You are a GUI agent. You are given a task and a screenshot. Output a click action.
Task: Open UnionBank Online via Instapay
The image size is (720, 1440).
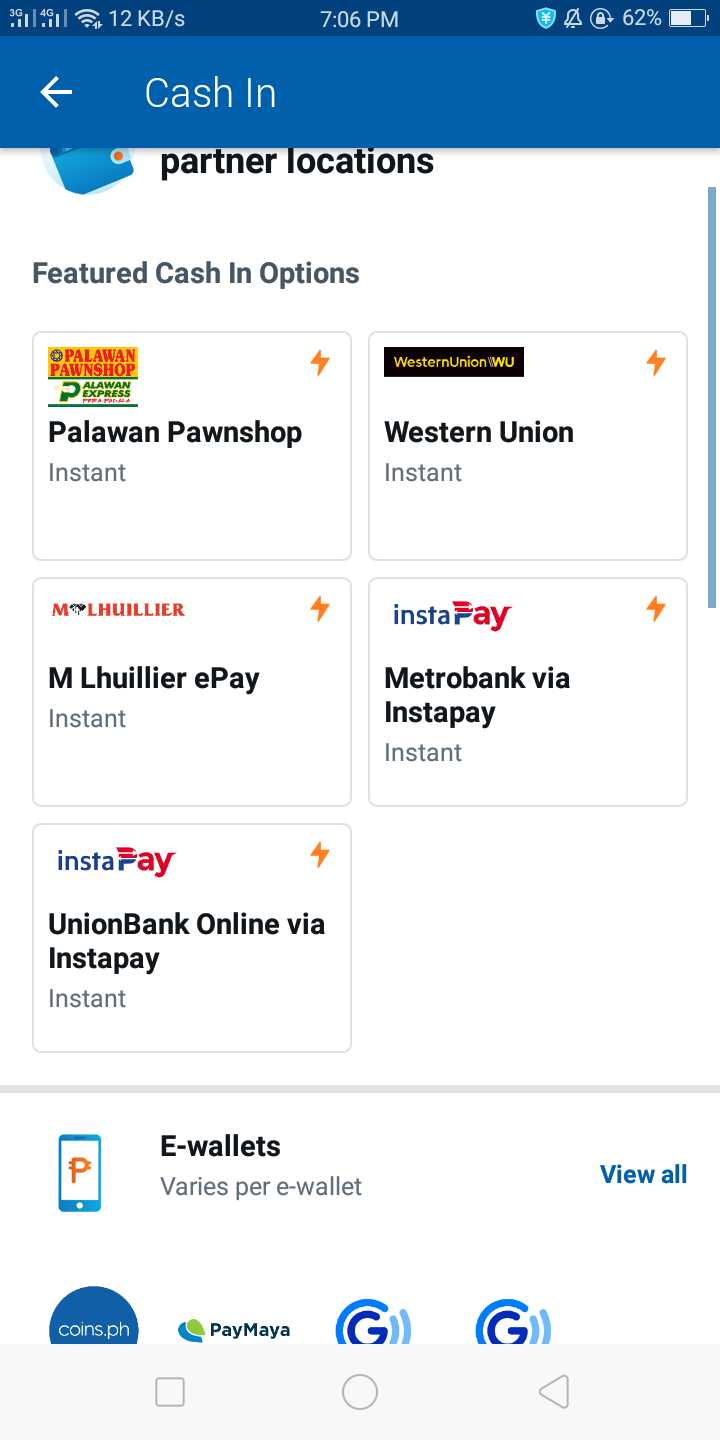pyautogui.click(x=192, y=938)
